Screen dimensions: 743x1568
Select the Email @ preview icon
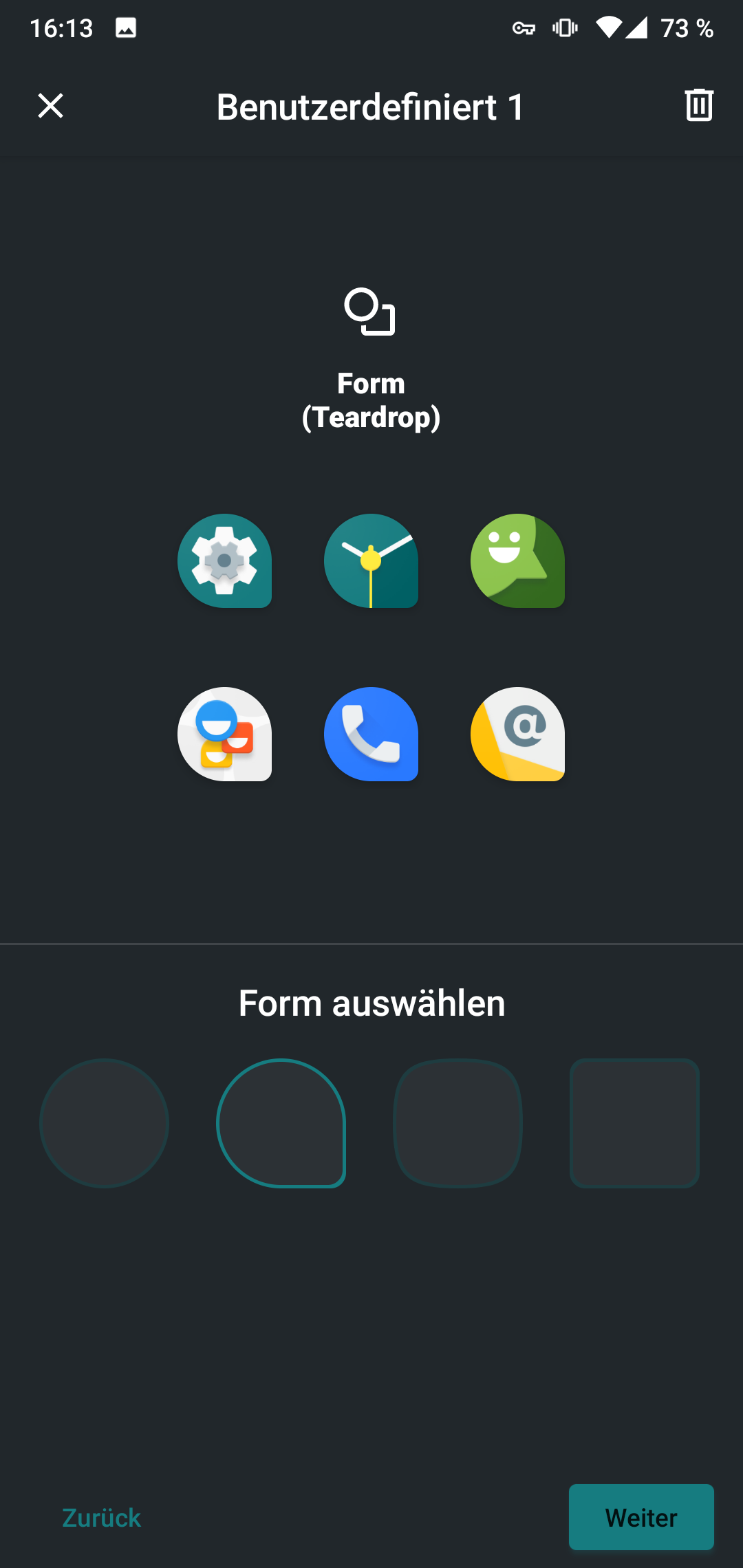pos(518,734)
